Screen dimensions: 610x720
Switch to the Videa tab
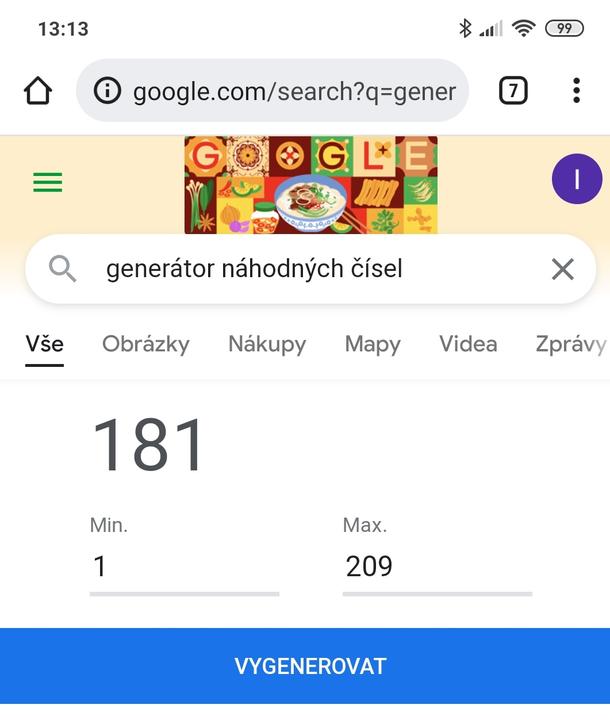[468, 344]
